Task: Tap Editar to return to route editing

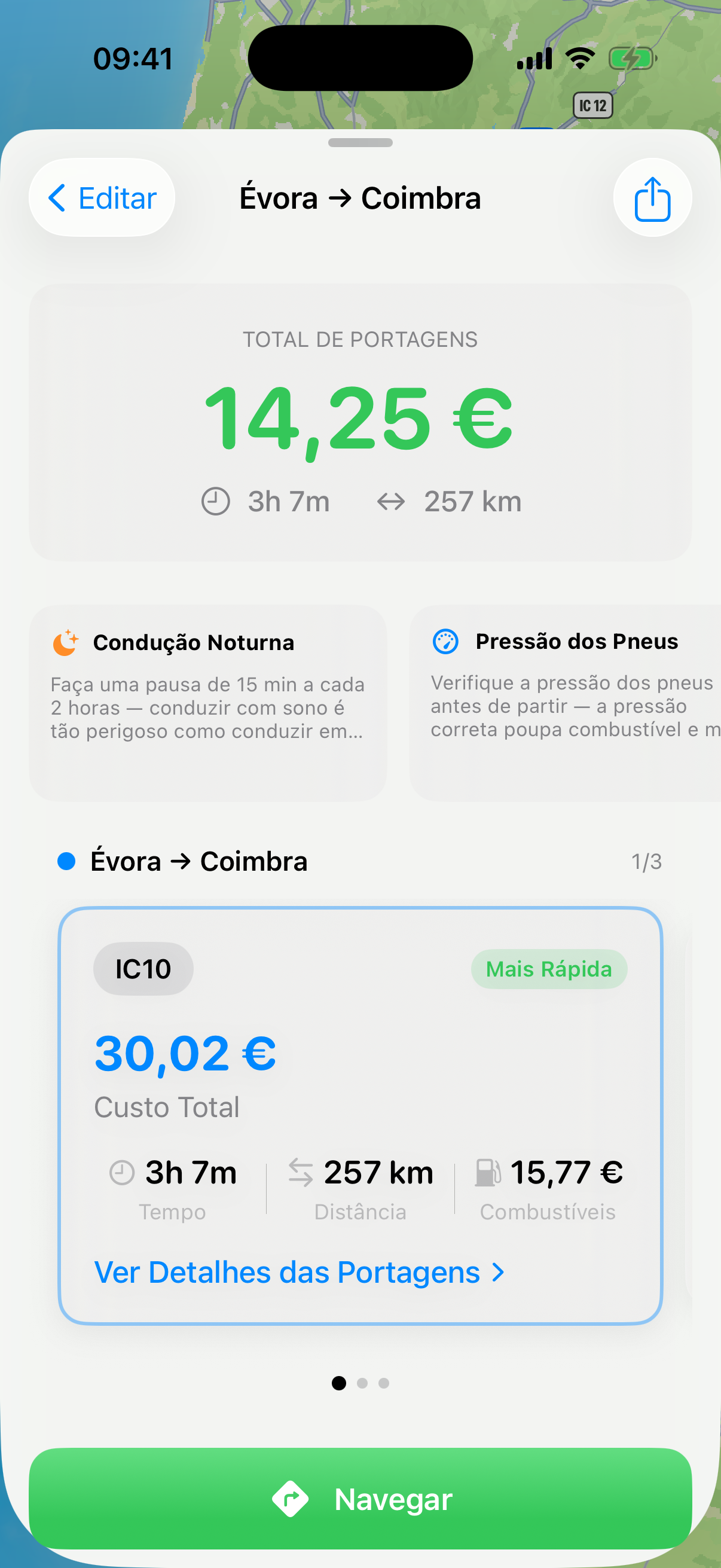Action: pyautogui.click(x=117, y=197)
